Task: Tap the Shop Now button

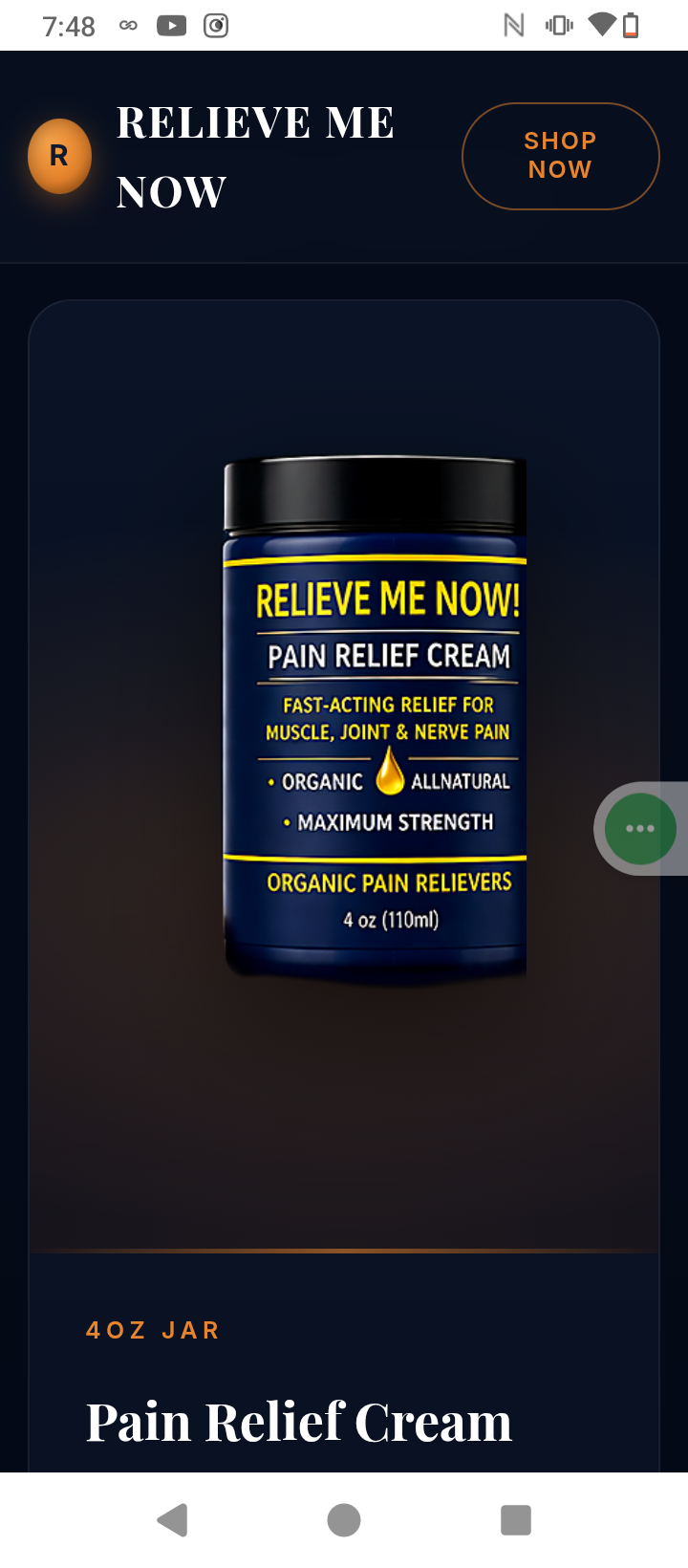Action: pyautogui.click(x=561, y=156)
